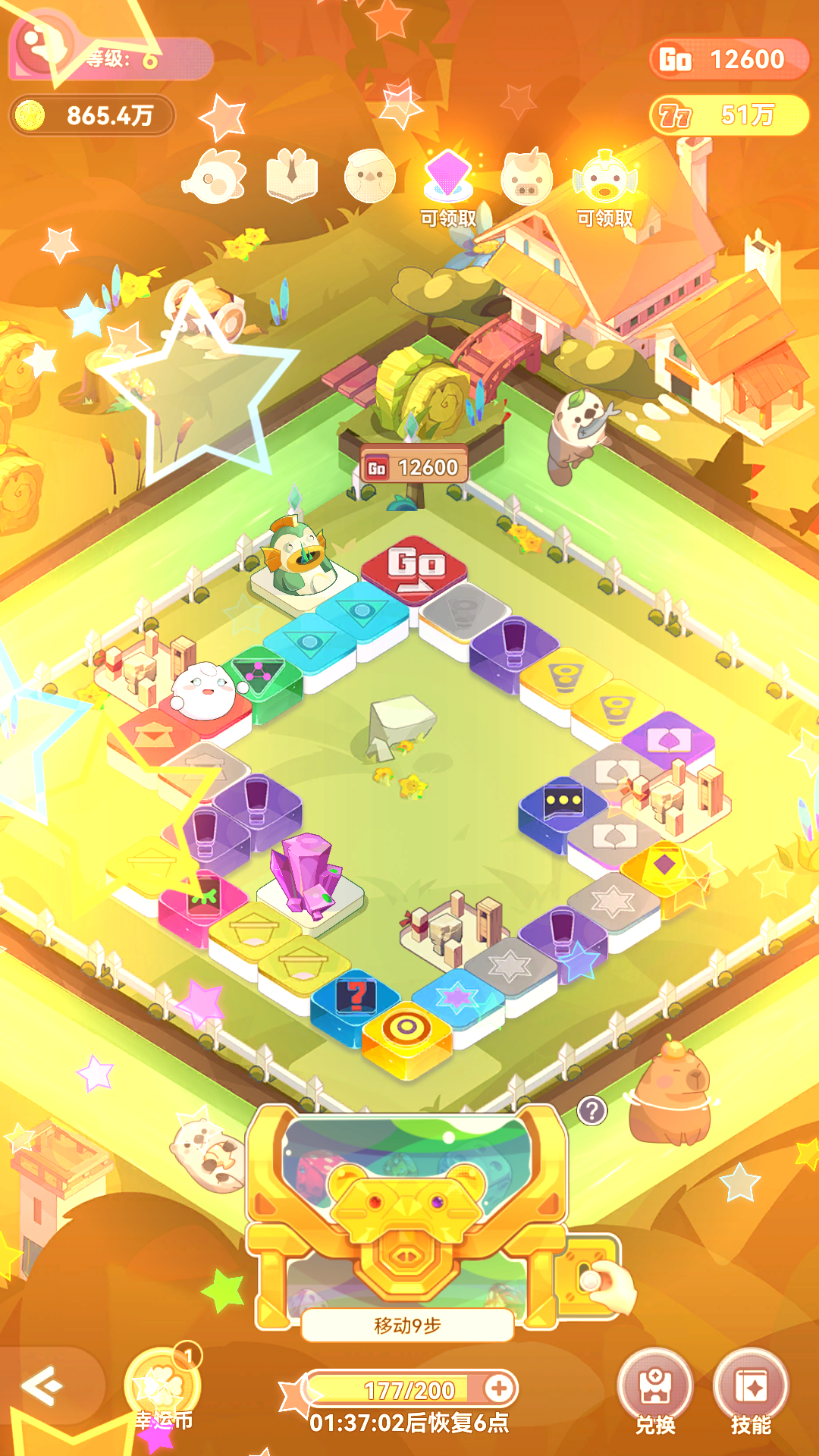
Task: Open the shirt and tie book icon
Action: pyautogui.click(x=292, y=177)
